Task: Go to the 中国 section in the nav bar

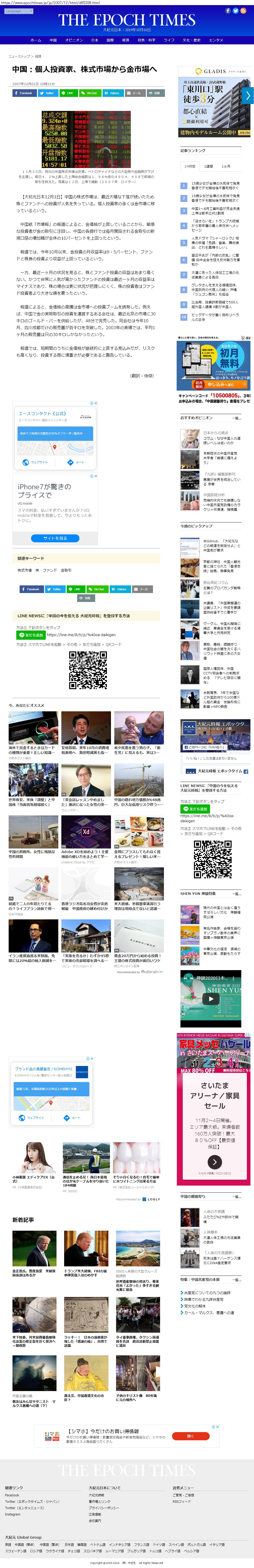Action: [53, 40]
